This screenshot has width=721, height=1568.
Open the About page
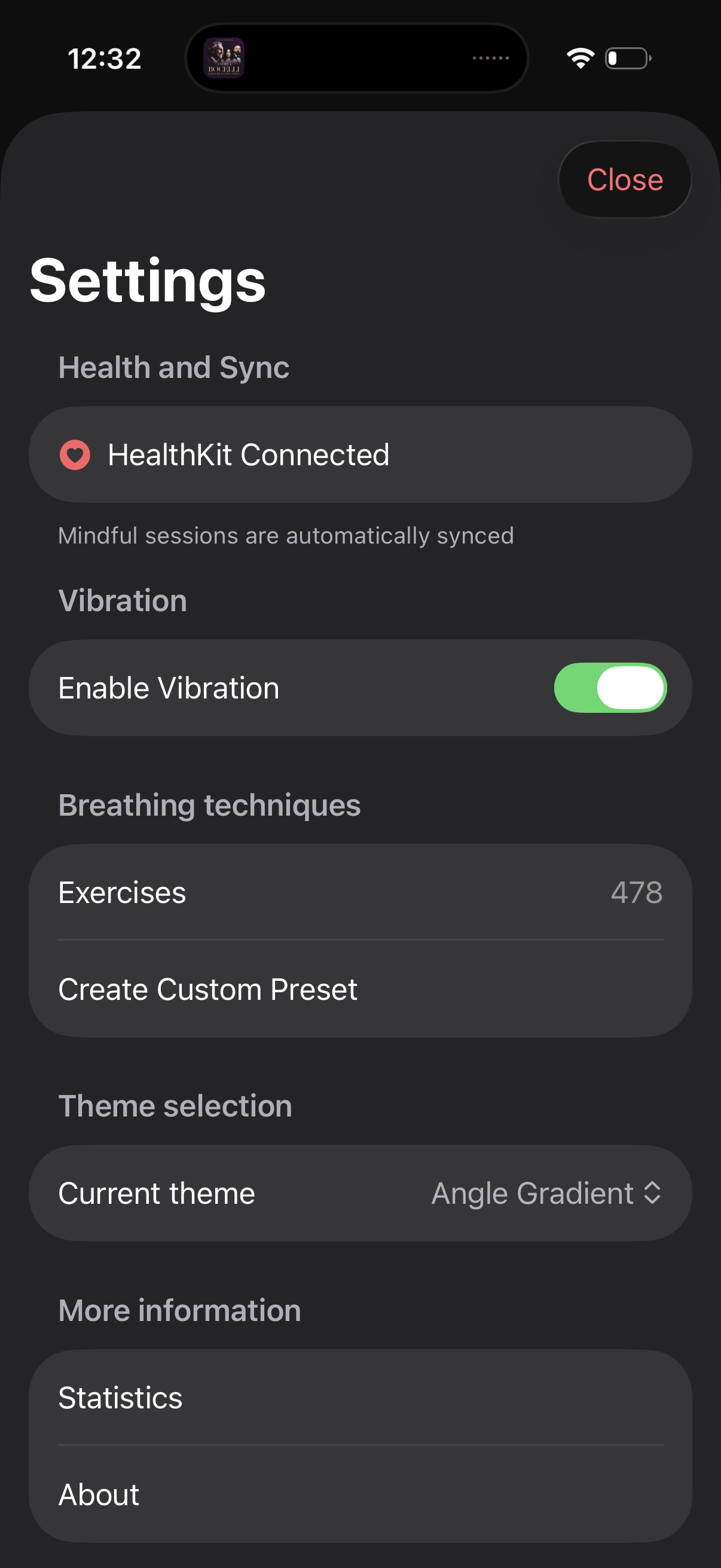click(360, 1494)
